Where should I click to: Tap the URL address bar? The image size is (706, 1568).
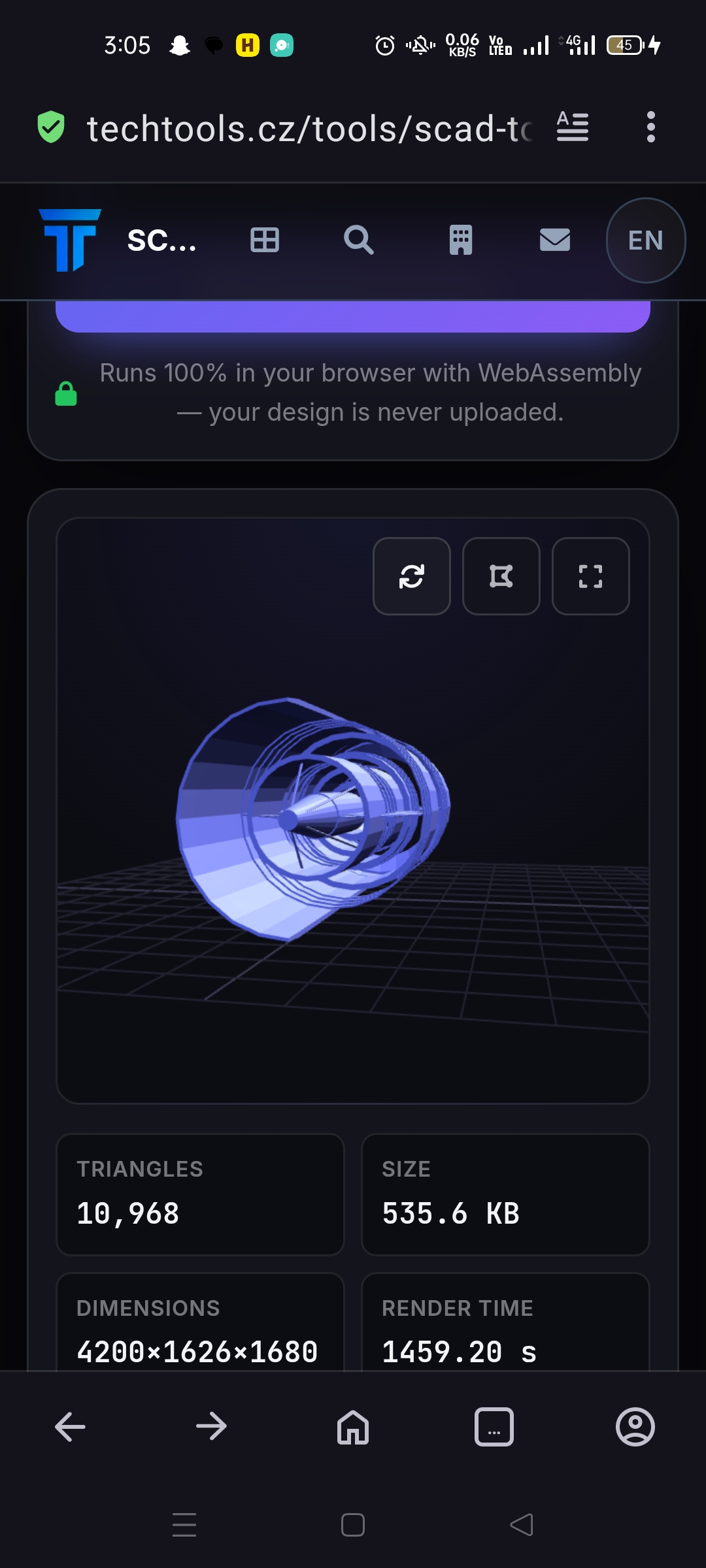click(311, 128)
